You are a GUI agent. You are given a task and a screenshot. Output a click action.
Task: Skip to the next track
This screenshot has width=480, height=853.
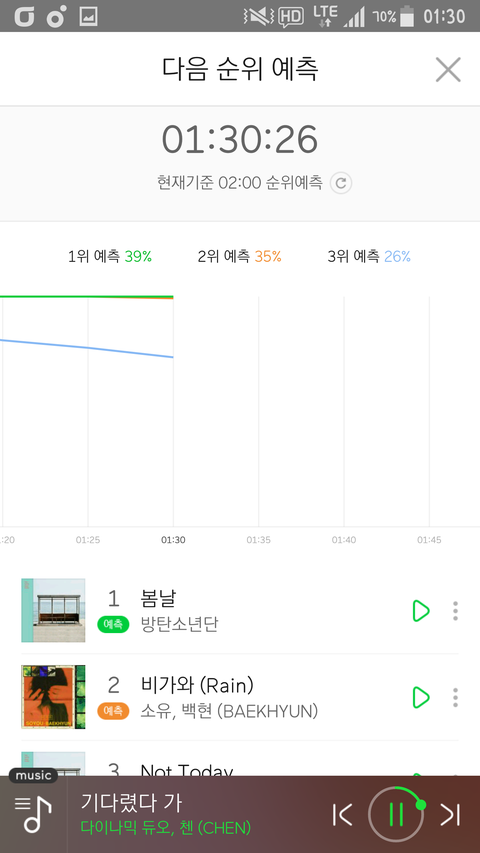[451, 814]
